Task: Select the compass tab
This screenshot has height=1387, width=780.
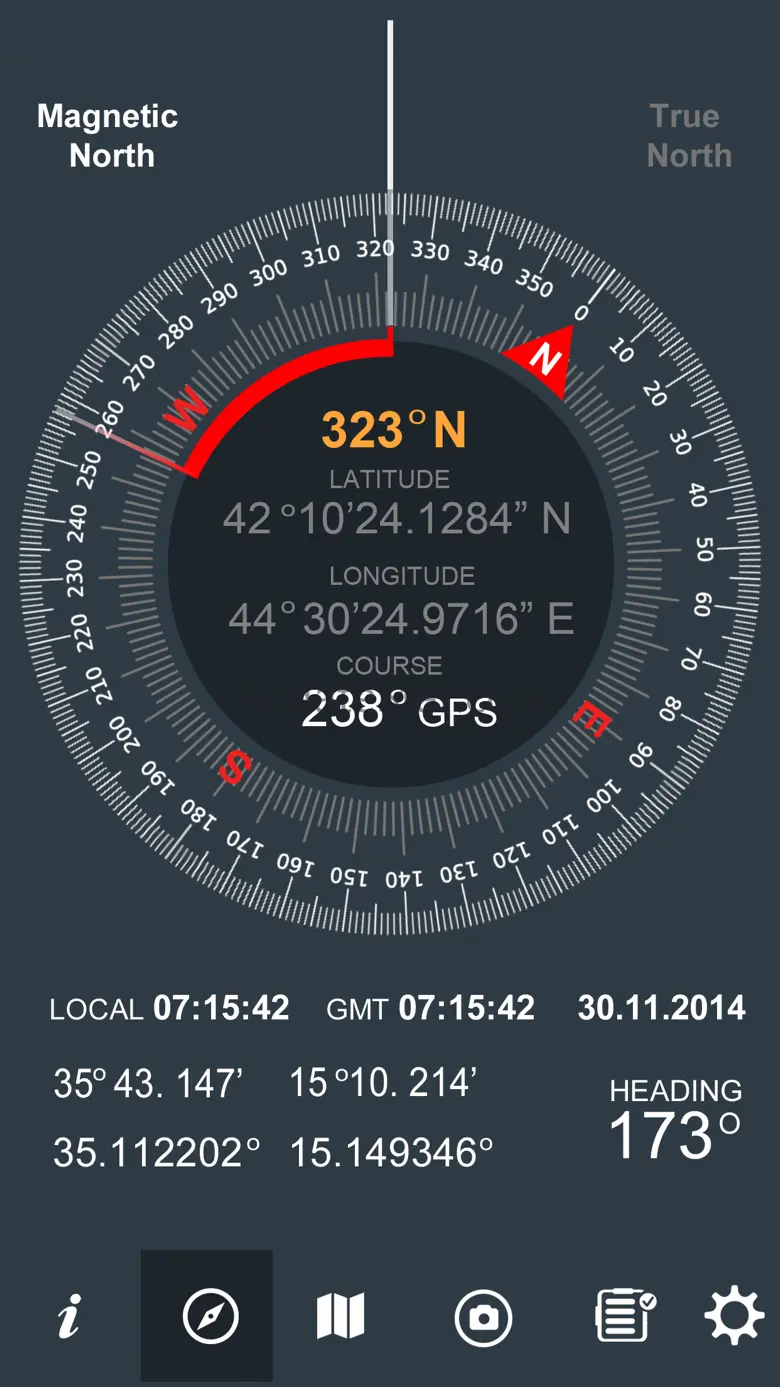Action: [210, 1316]
